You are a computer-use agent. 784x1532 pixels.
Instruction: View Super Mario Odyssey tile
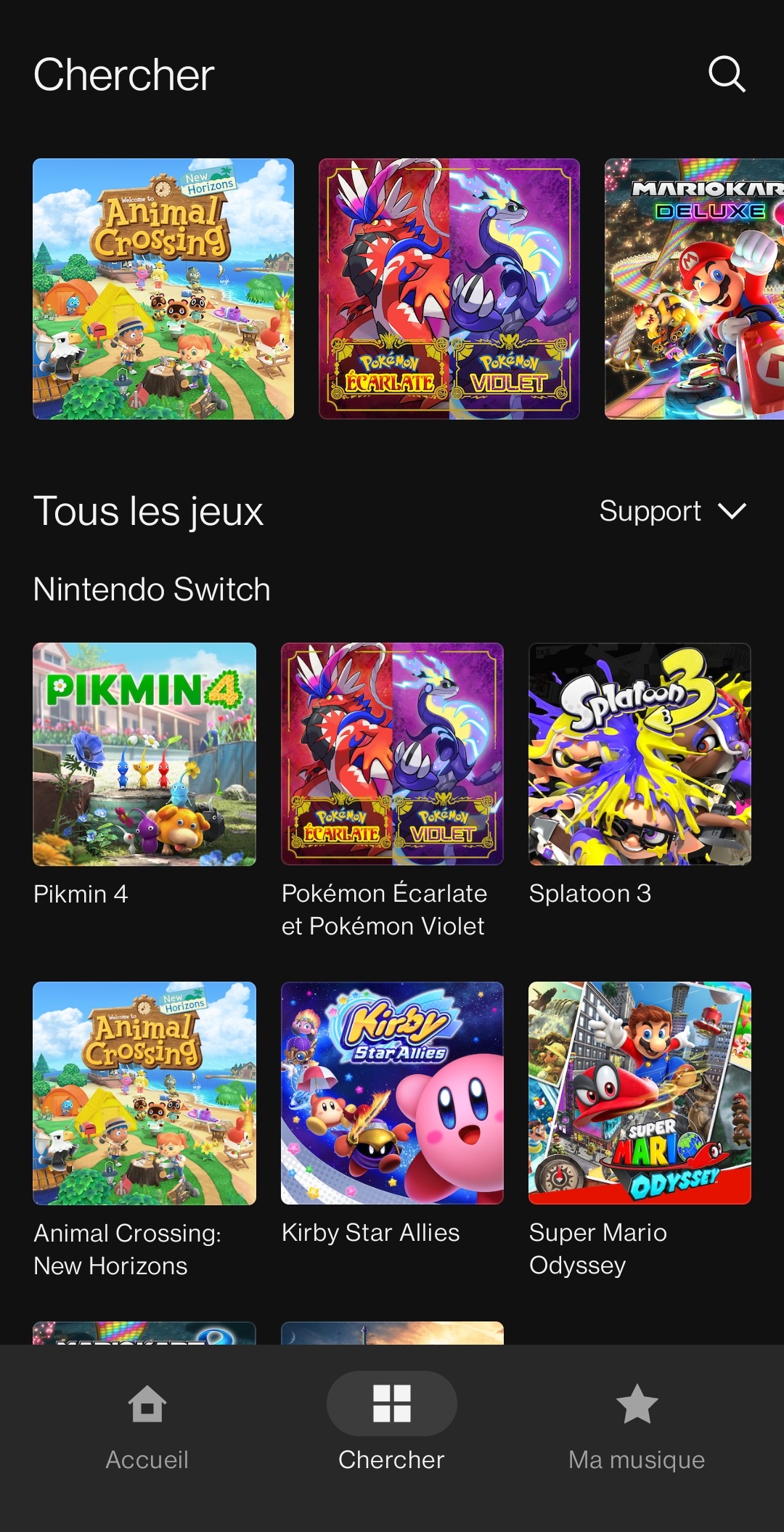pyautogui.click(x=640, y=1093)
